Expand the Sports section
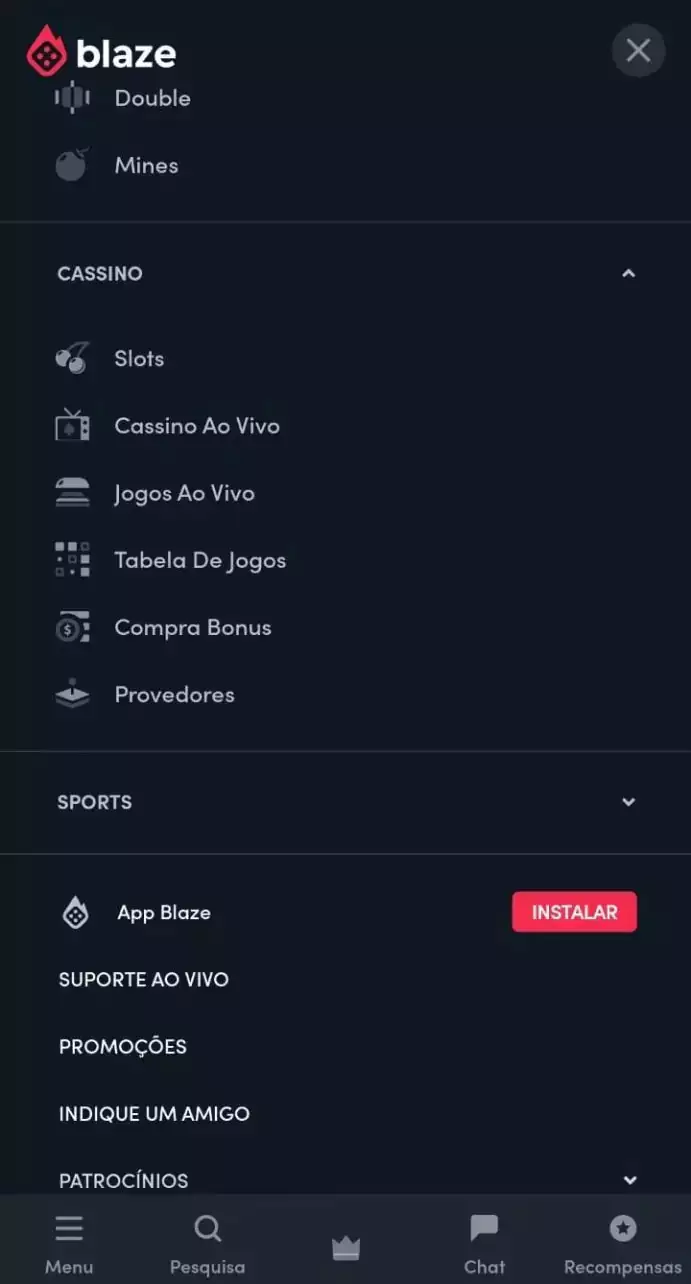Screen dimensions: 691x1284 [628, 802]
